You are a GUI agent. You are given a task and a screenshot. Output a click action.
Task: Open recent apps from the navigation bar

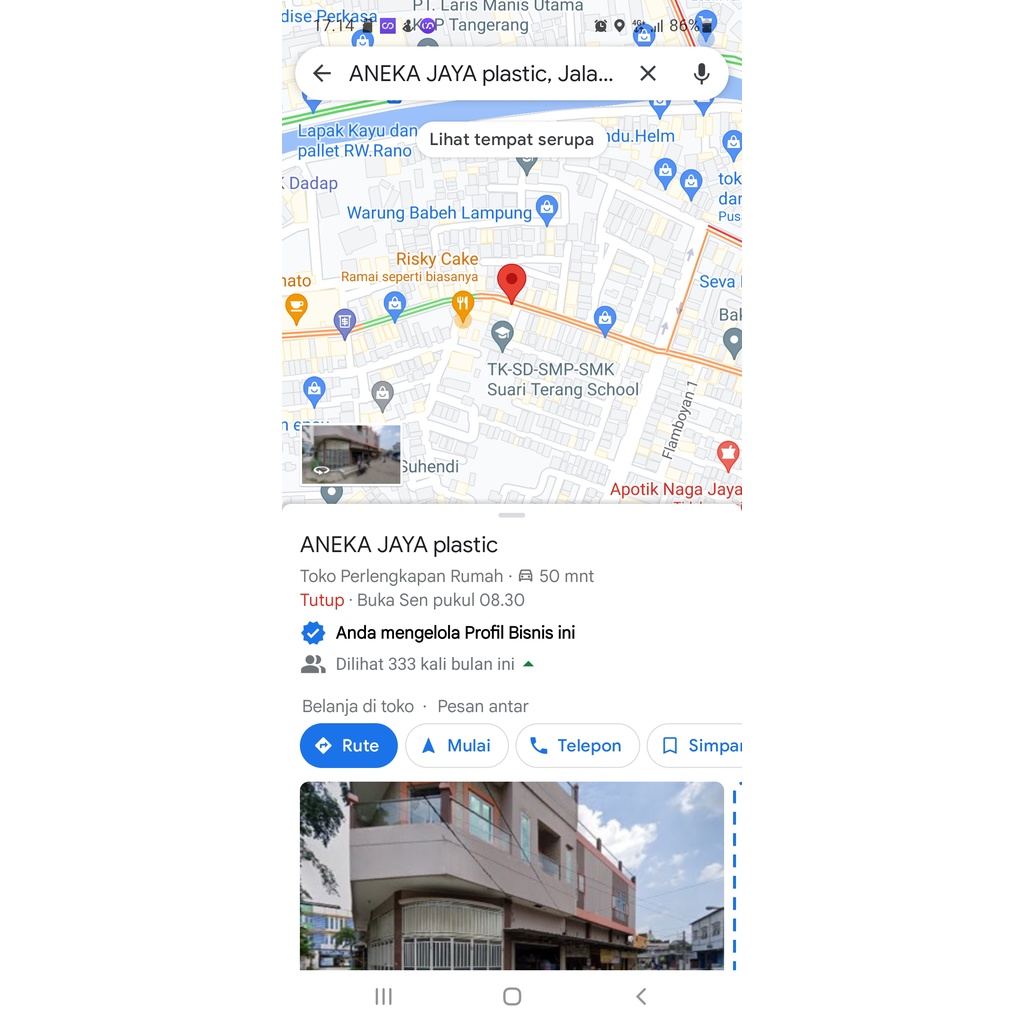[x=383, y=996]
